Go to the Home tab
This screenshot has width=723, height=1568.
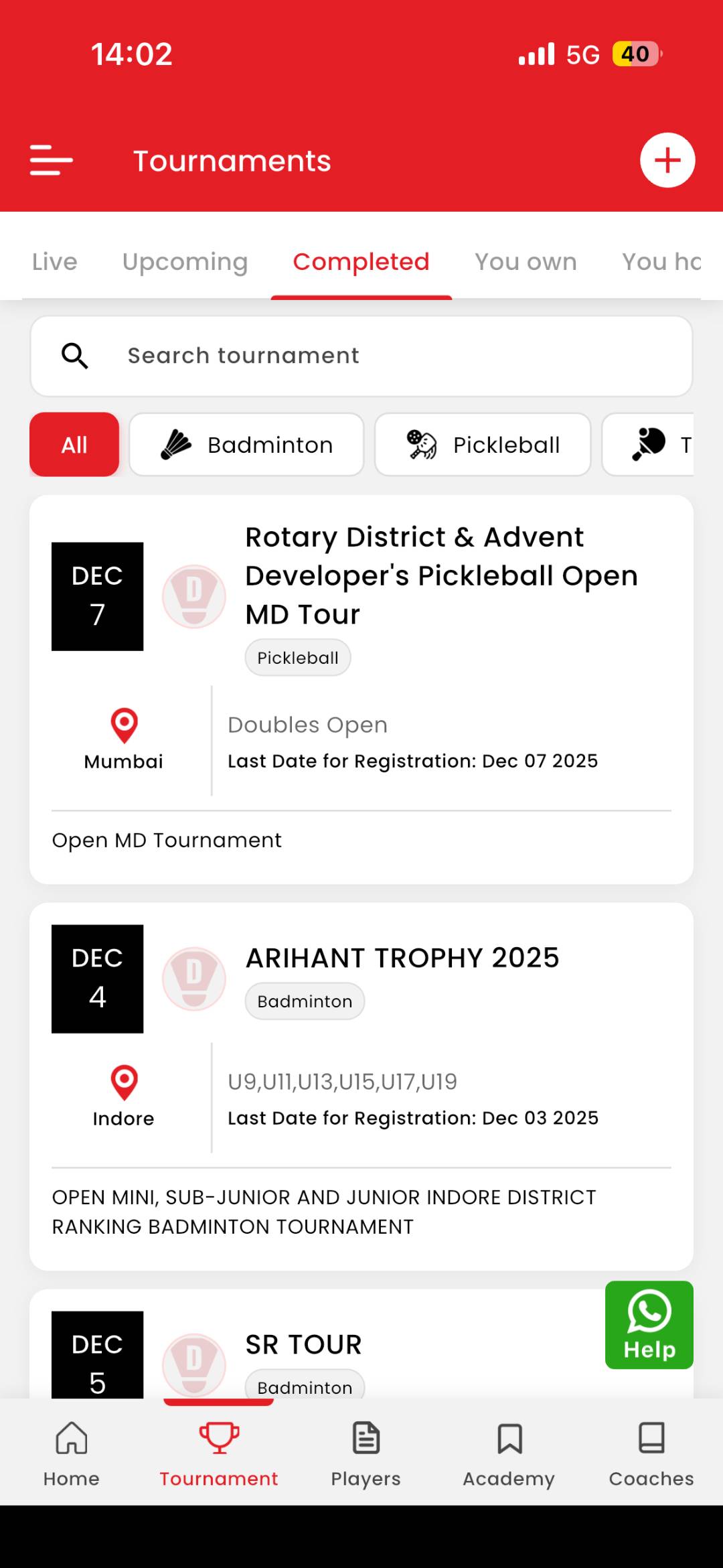(72, 1453)
